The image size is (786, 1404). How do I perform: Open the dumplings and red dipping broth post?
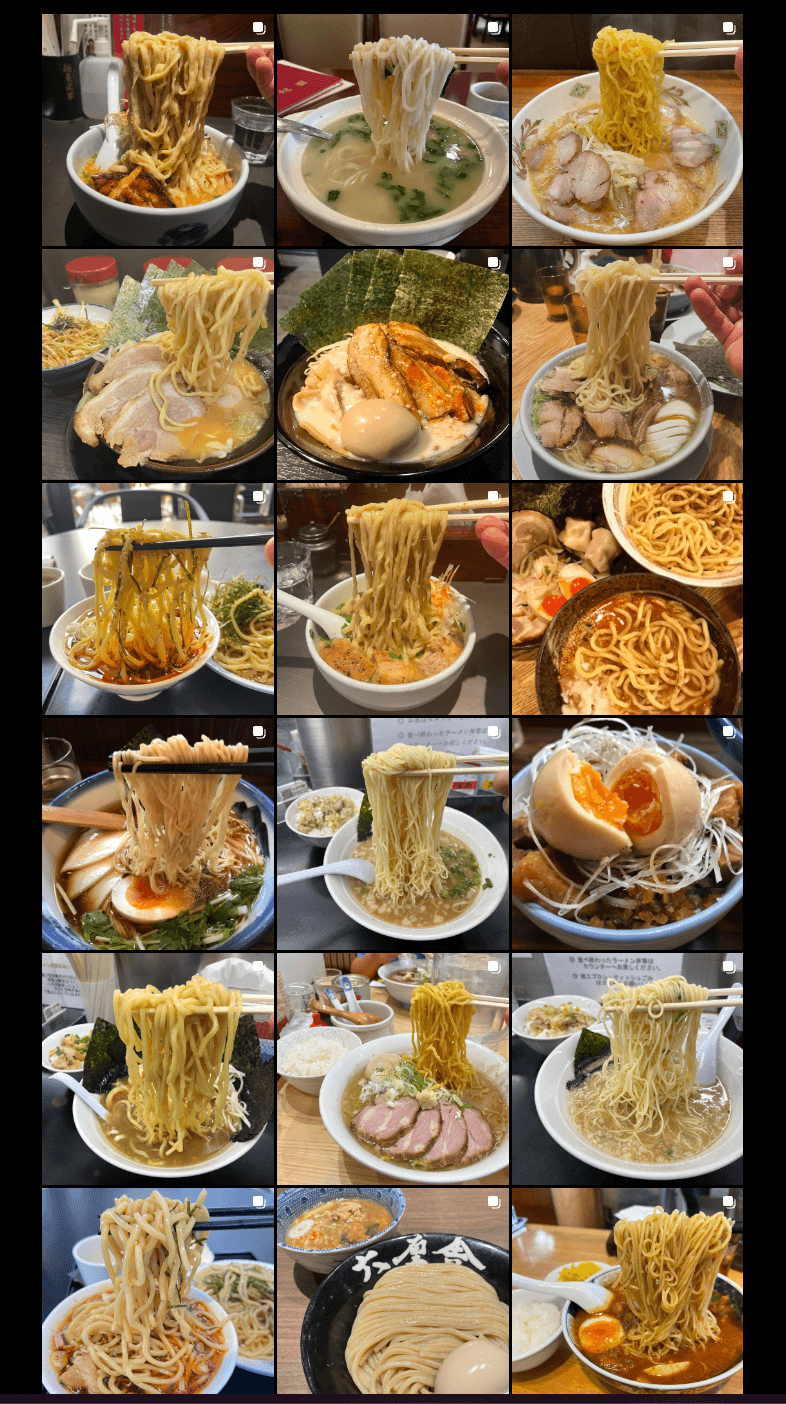[627, 599]
